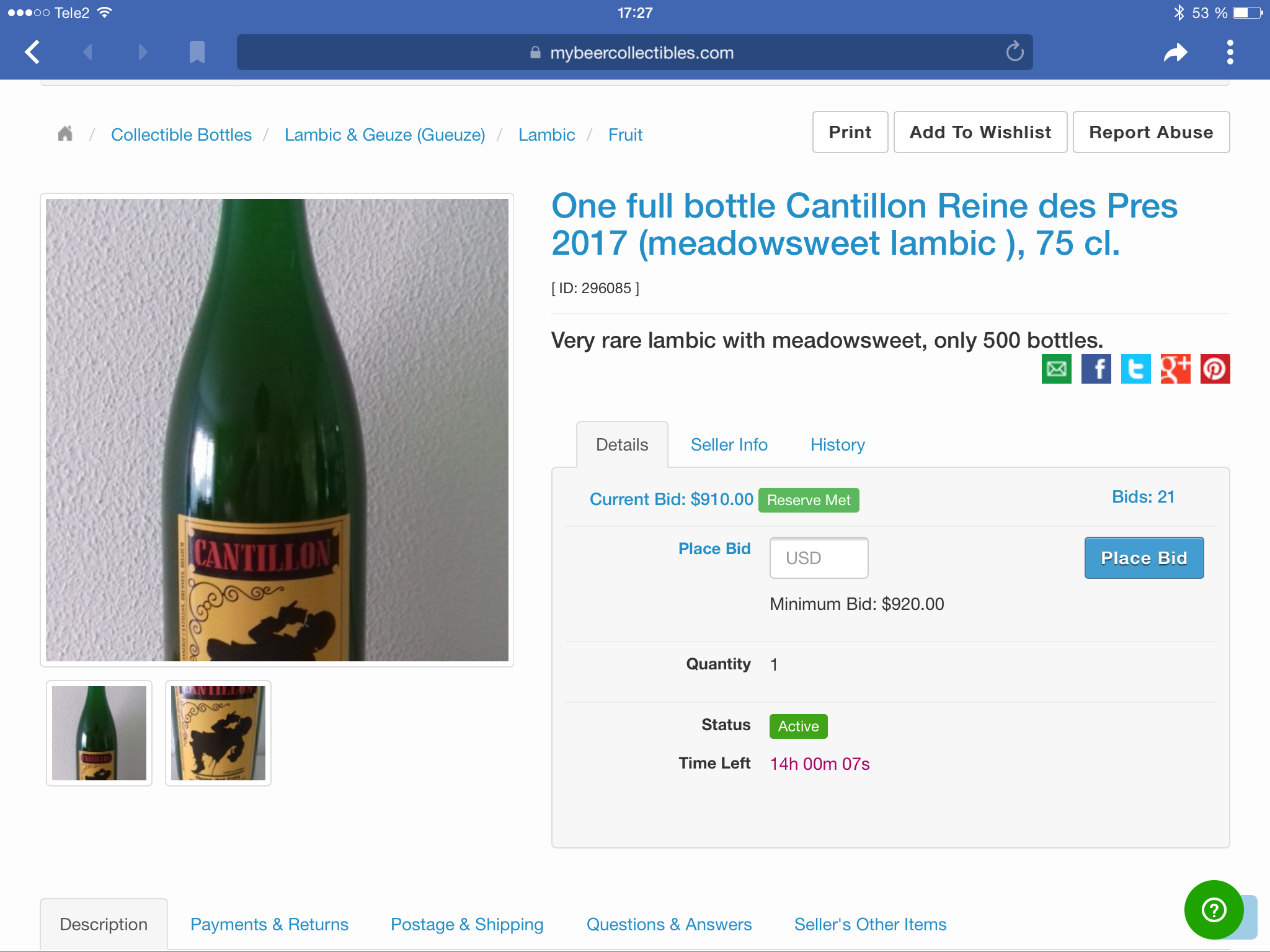Open the browser bookmarks icon
Image resolution: width=1270 pixels, height=952 pixels.
(x=197, y=53)
